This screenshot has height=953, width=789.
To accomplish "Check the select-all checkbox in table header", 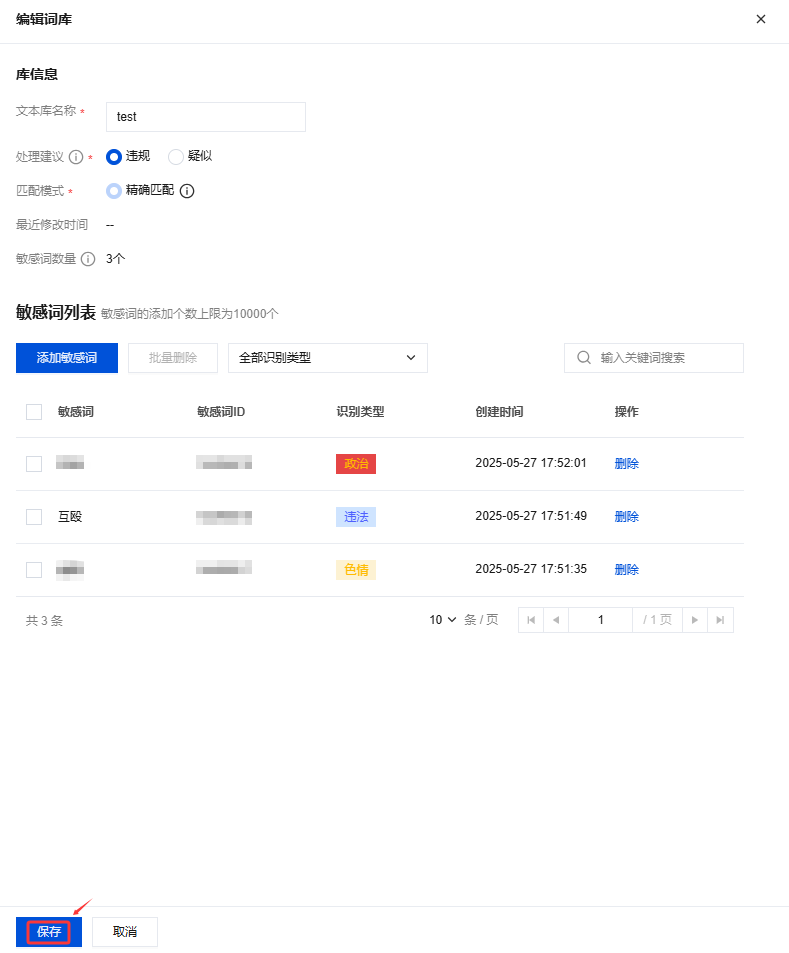I will 34,412.
